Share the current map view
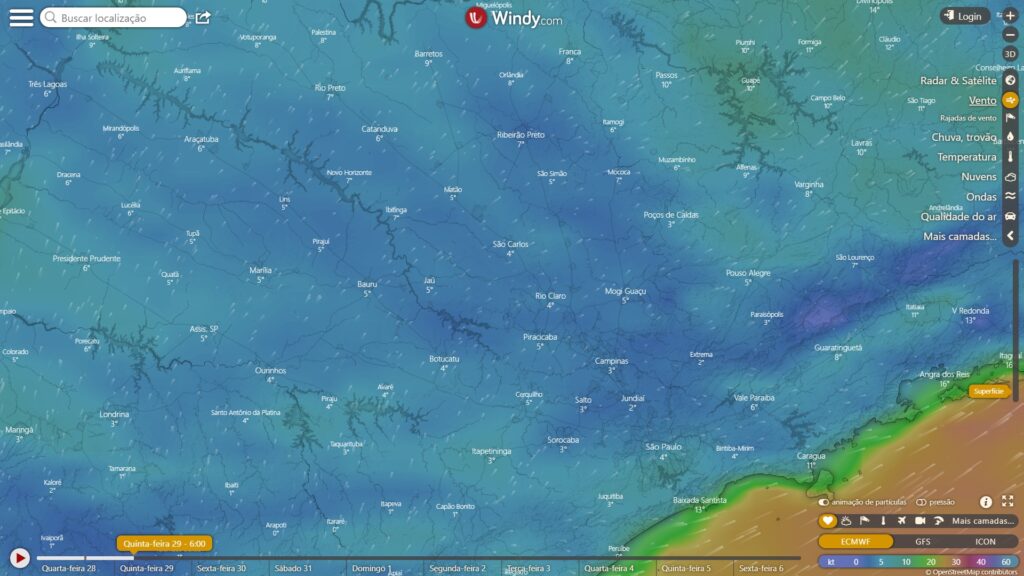Viewport: 1024px width, 576px height. point(203,17)
